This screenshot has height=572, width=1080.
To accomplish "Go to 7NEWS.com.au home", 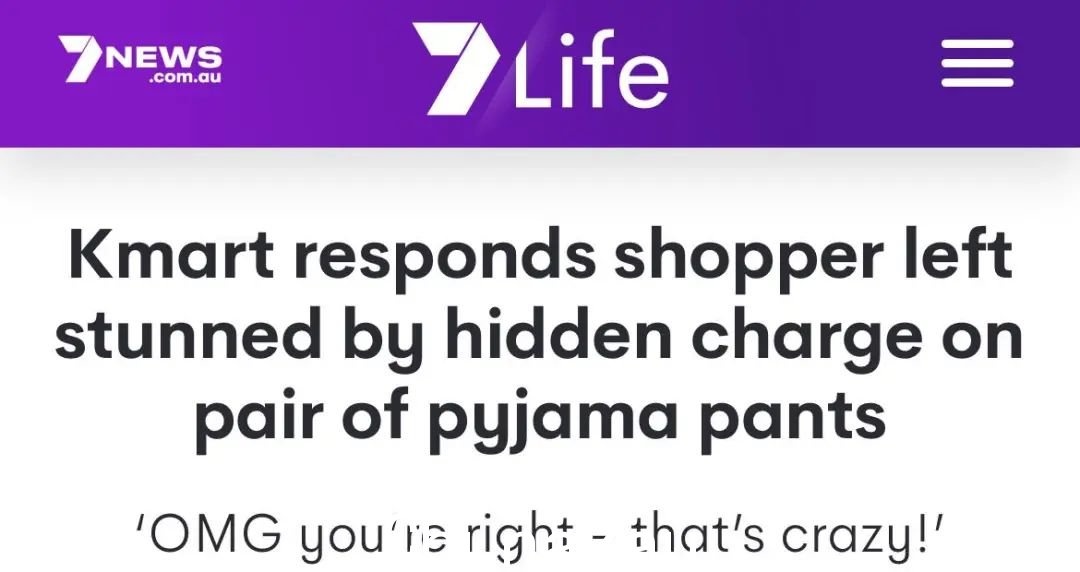I will tap(141, 60).
